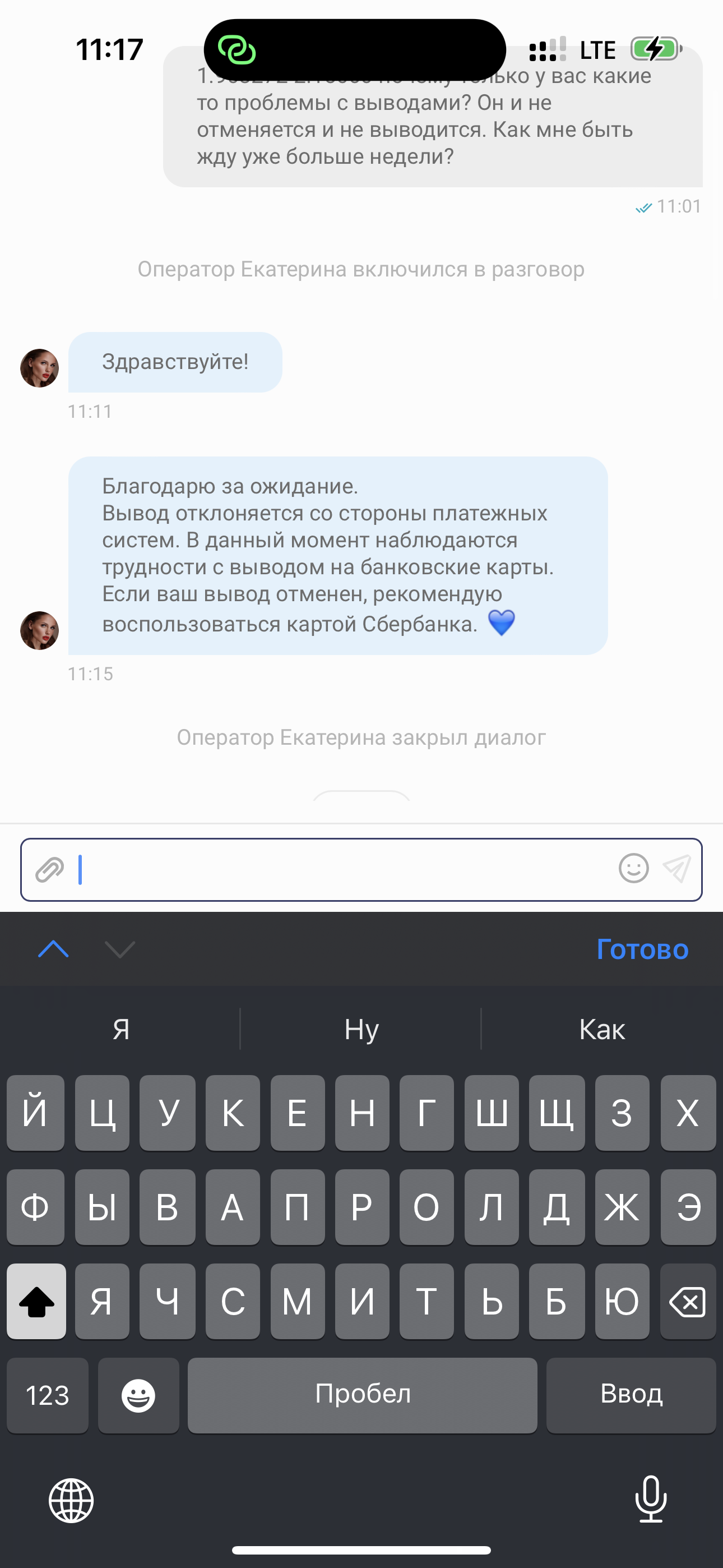The image size is (723, 1568).
Task: Jump to previous field with up chevron
Action: coord(54,949)
